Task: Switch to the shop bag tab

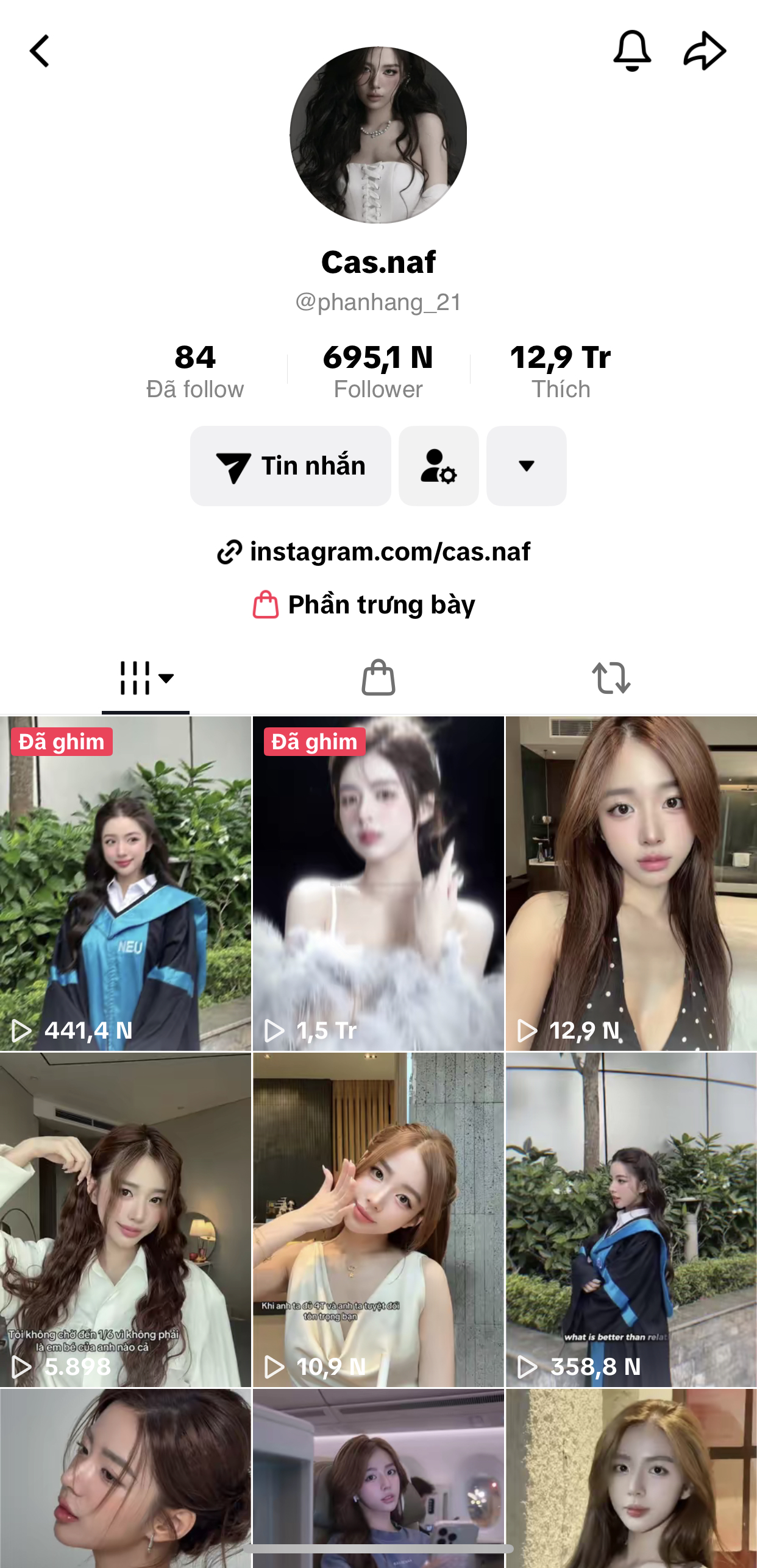Action: [x=378, y=678]
